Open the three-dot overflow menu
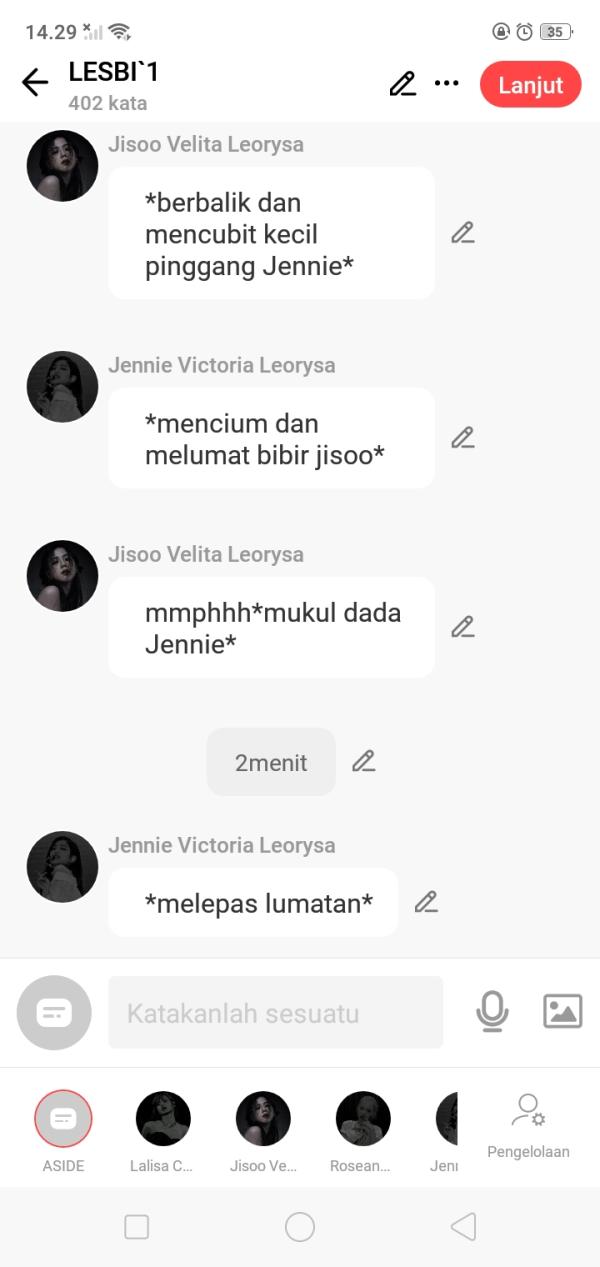This screenshot has width=600, height=1267. 446,84
